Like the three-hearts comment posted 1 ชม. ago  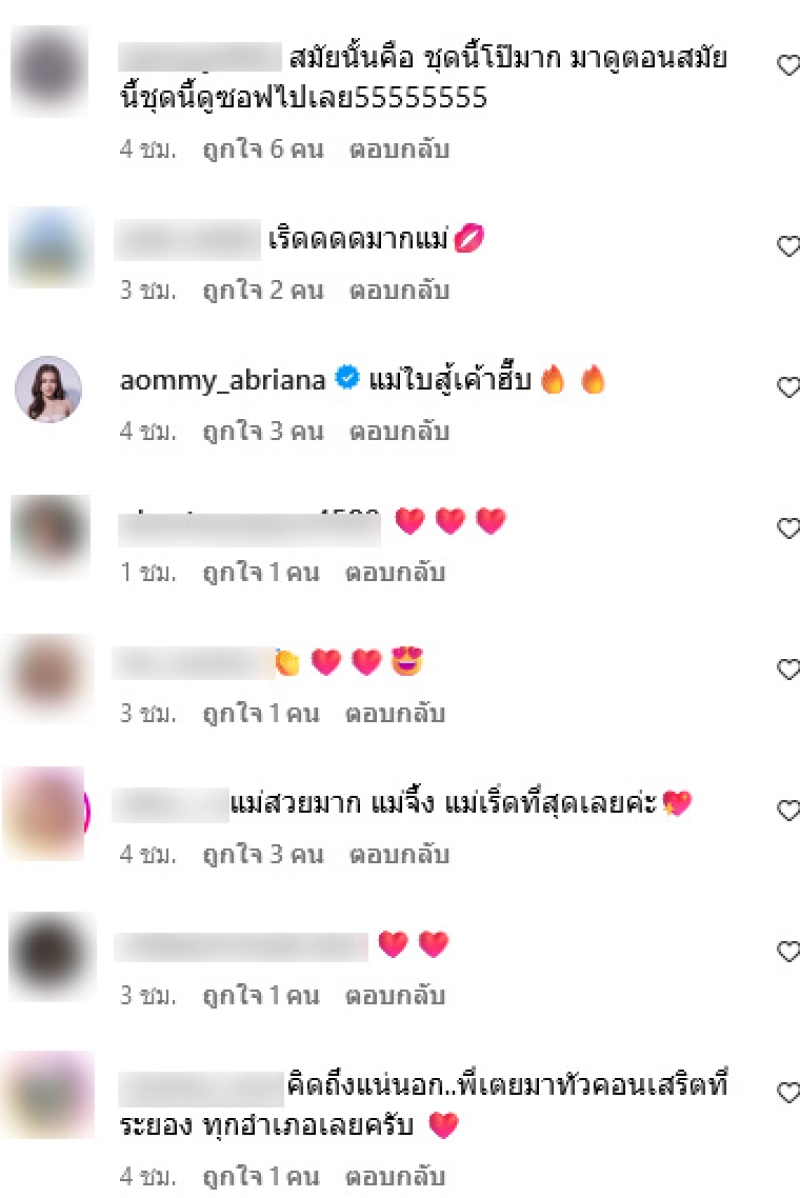(788, 528)
